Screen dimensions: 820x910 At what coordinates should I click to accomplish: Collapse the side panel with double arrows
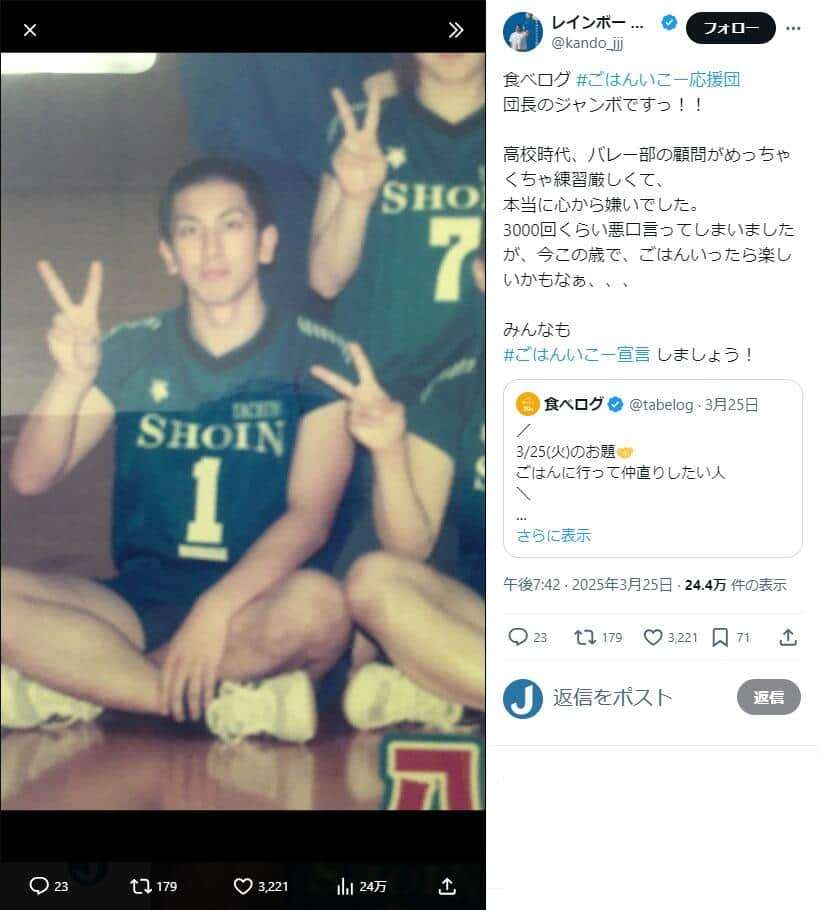pyautogui.click(x=456, y=30)
